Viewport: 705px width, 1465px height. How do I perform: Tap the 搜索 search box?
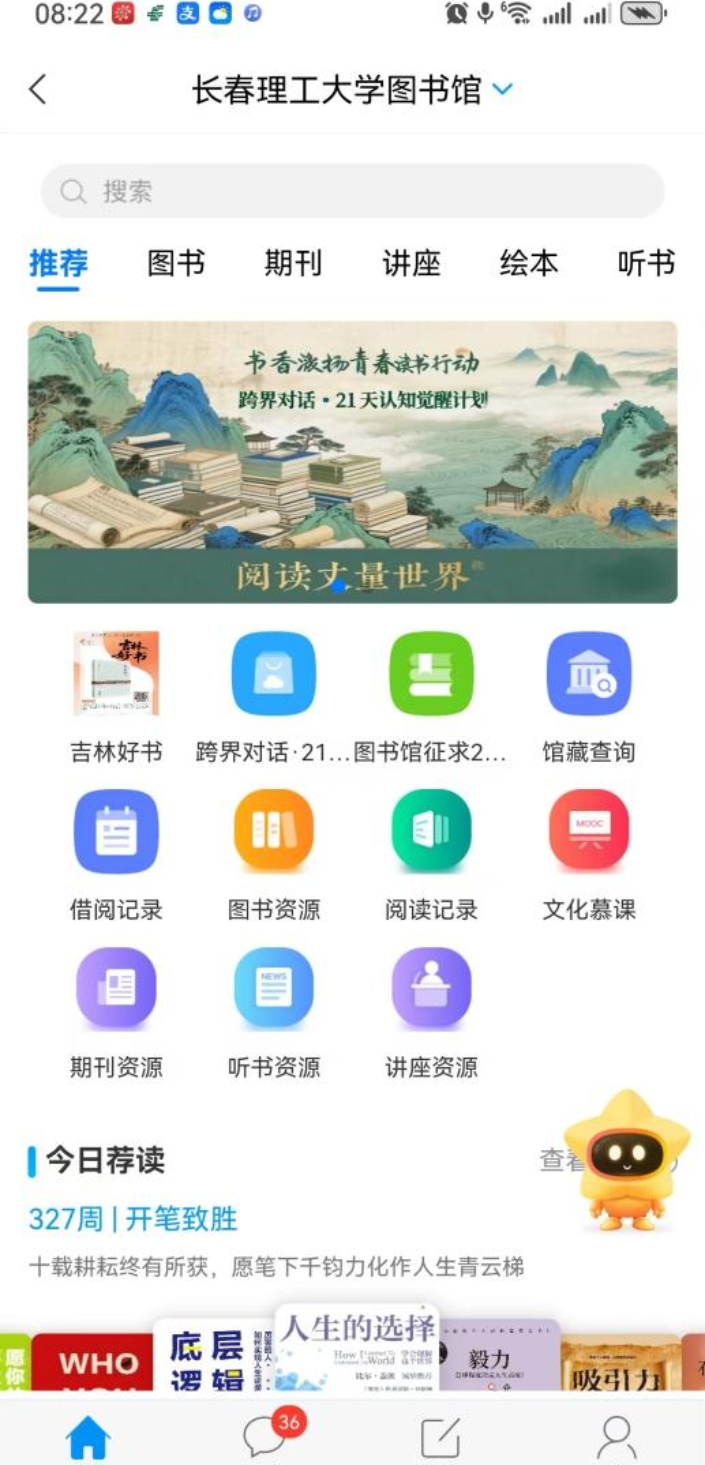coord(352,191)
